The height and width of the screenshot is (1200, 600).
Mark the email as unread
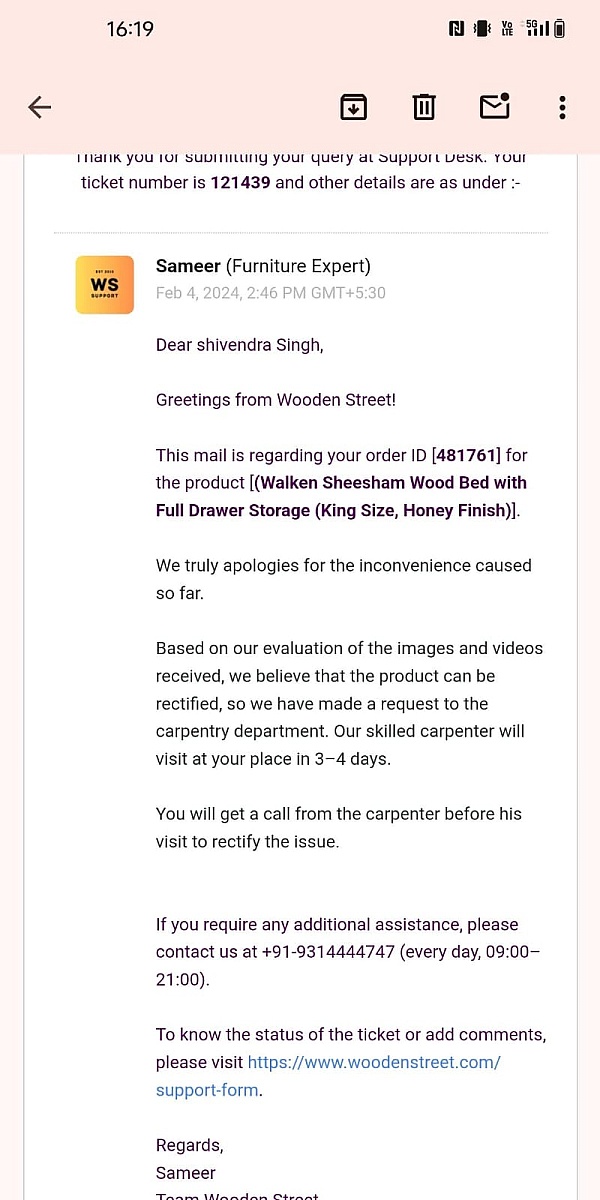[x=495, y=106]
